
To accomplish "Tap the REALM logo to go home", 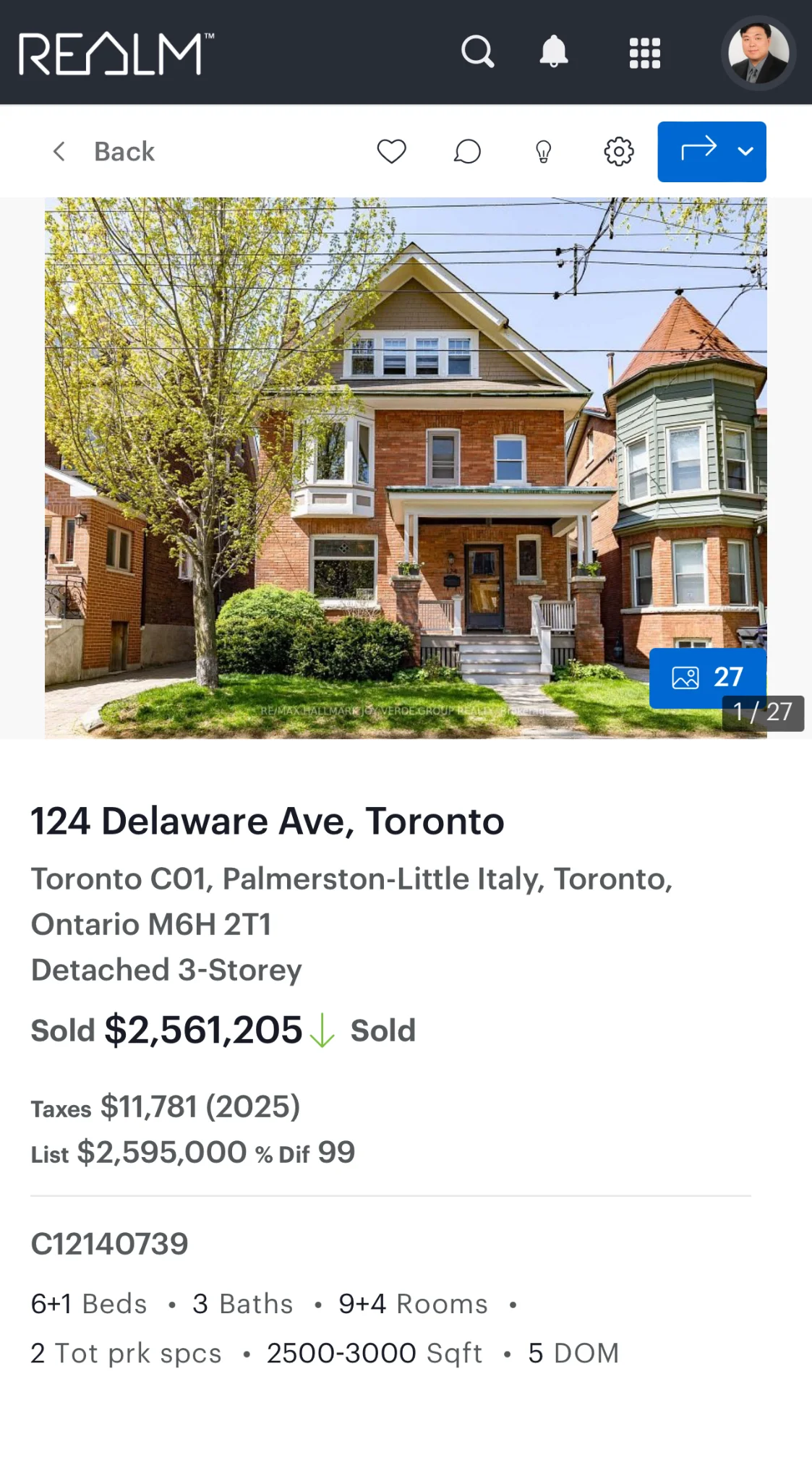I will (x=116, y=54).
